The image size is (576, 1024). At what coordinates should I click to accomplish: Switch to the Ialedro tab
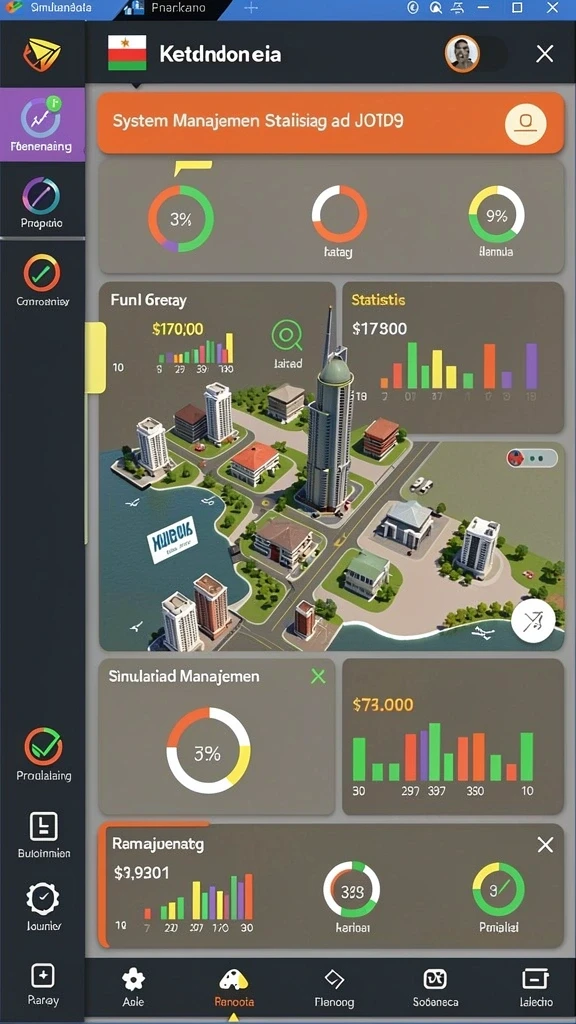coord(536,987)
